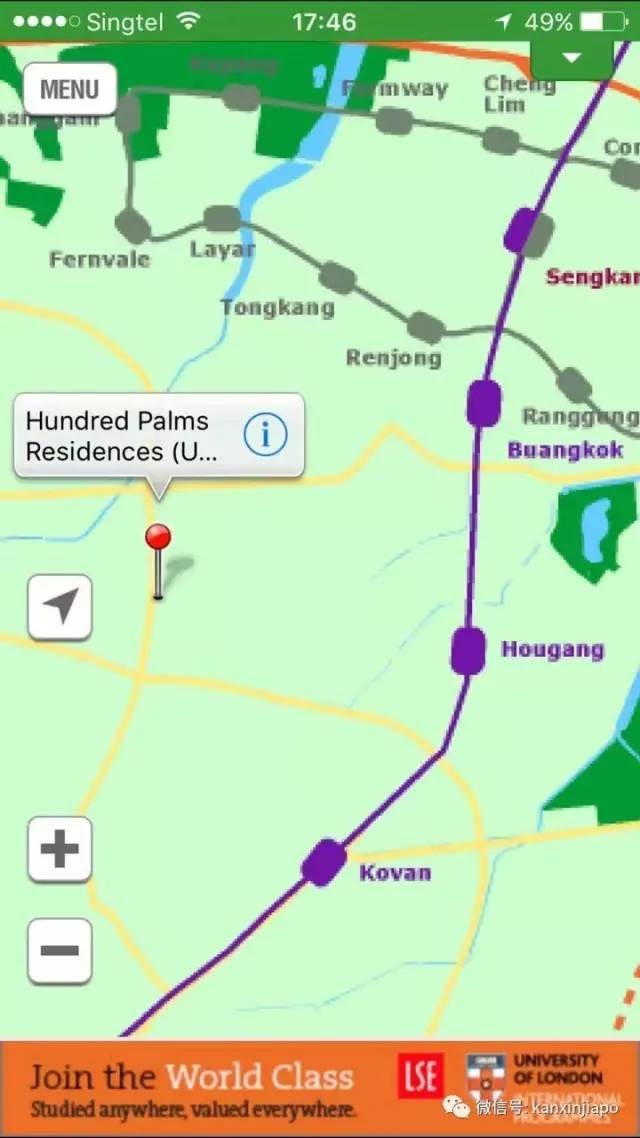This screenshot has height=1138, width=640.
Task: Select the red map pin
Action: pyautogui.click(x=158, y=538)
